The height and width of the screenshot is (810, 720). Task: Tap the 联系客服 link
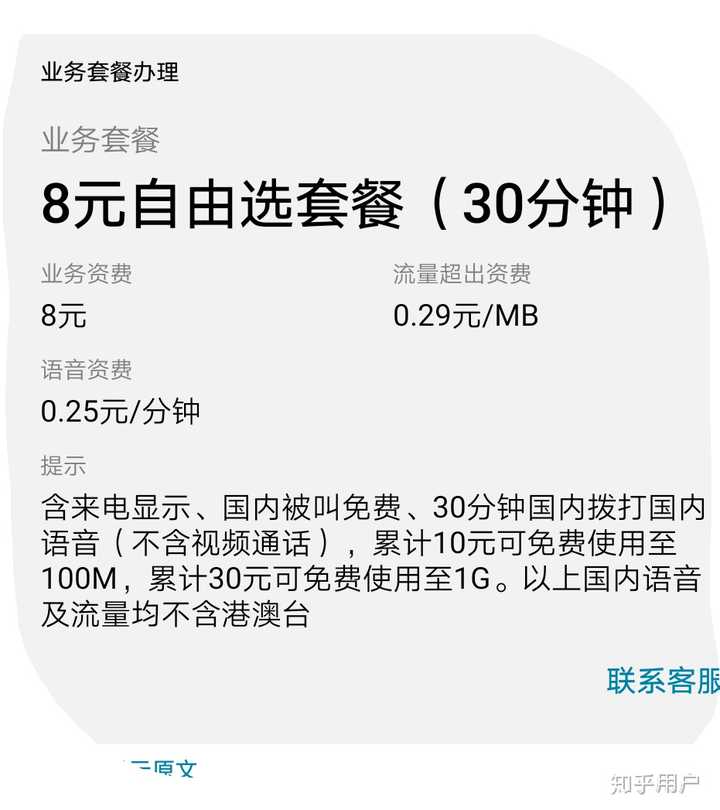point(663,680)
